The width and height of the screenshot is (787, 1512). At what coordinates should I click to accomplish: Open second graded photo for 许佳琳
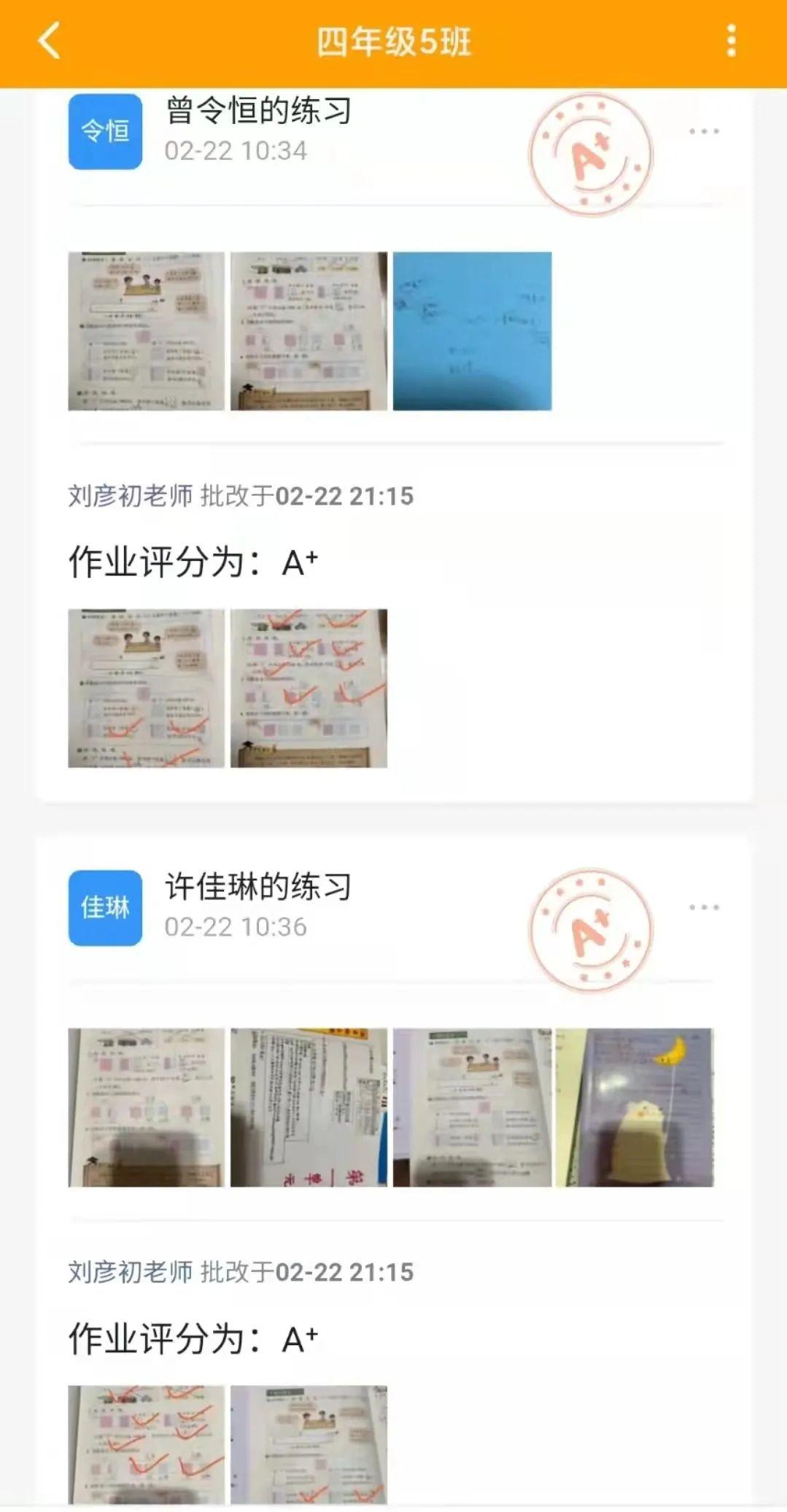pos(309,1444)
